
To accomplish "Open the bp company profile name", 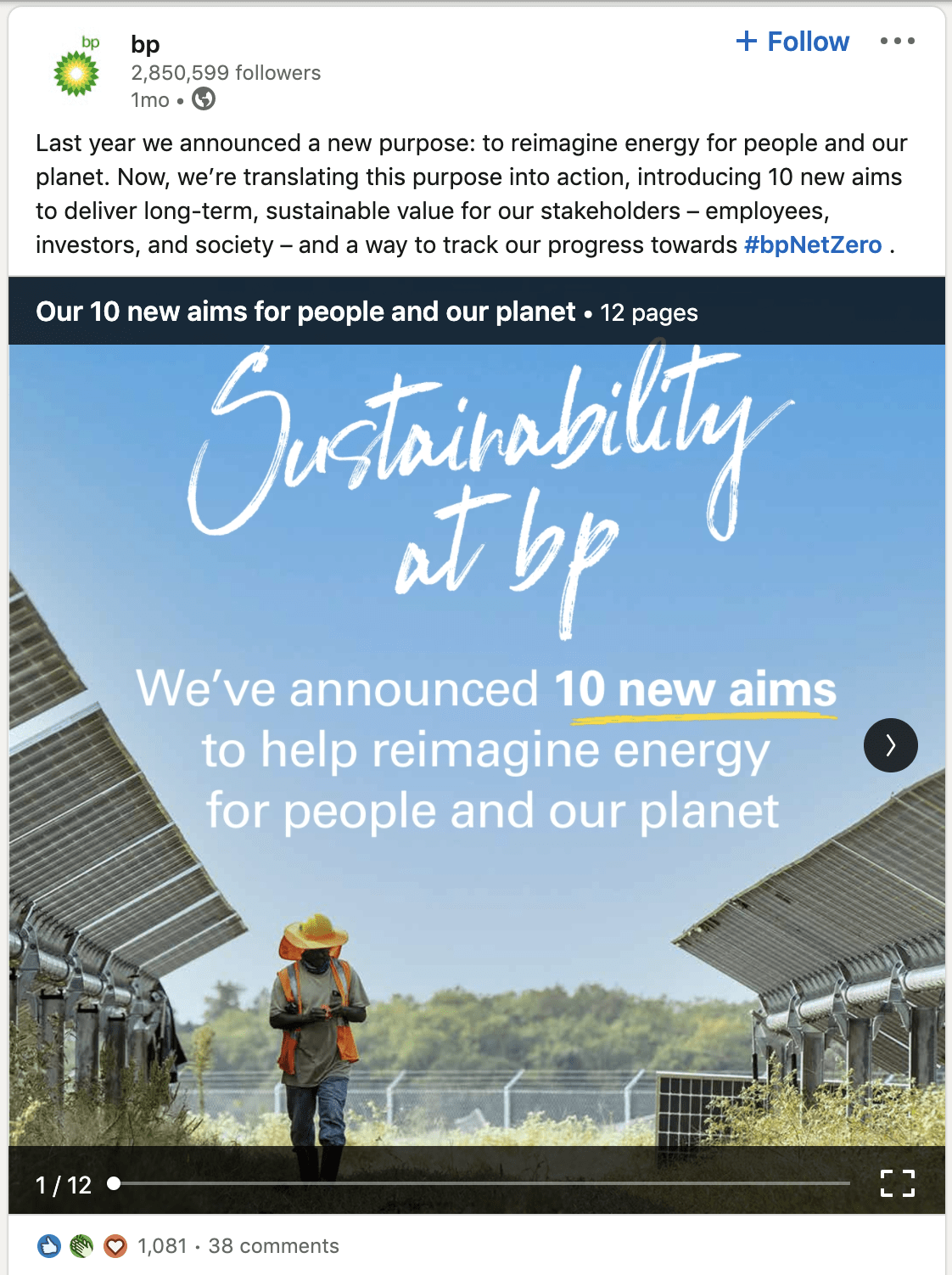I will click(x=145, y=44).
